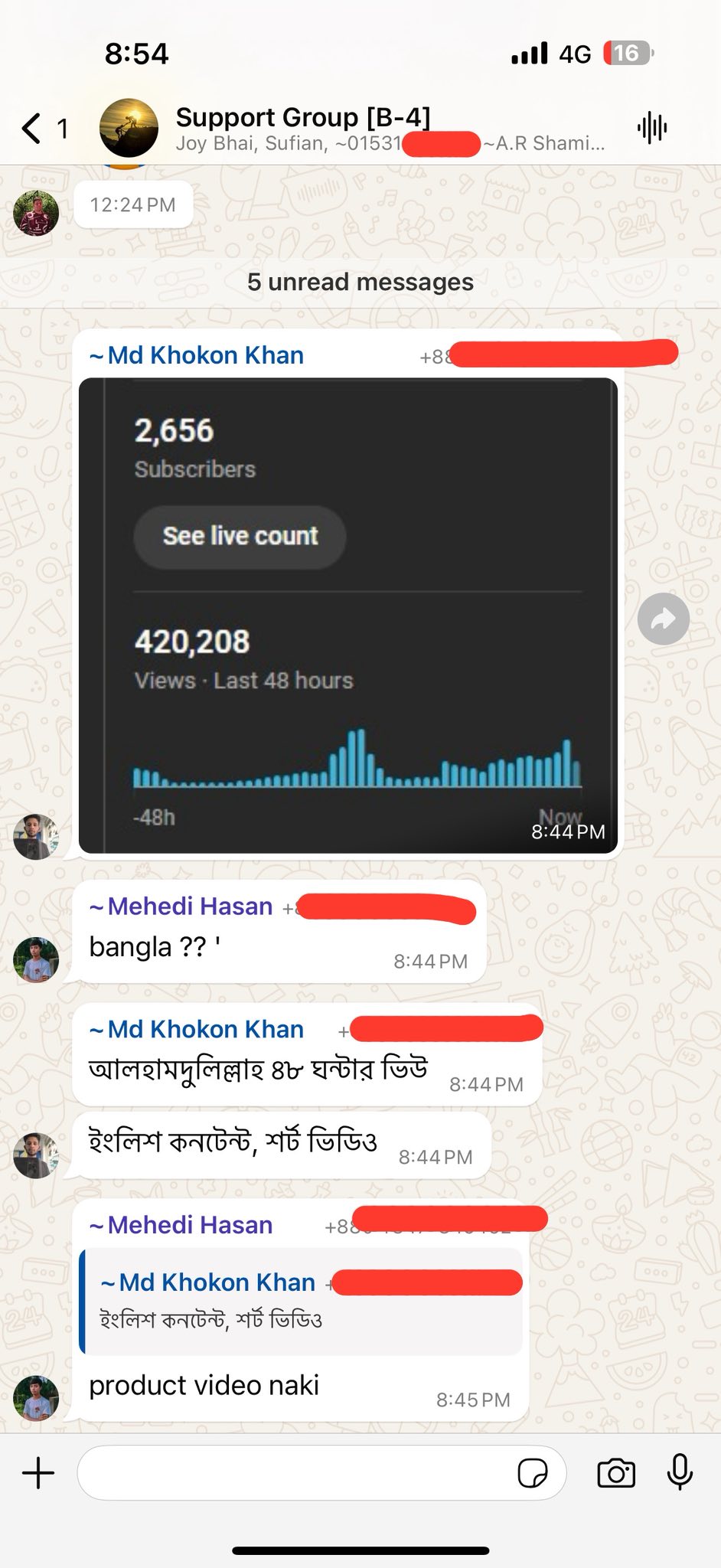Open the subscribers screenshot image

[347, 615]
